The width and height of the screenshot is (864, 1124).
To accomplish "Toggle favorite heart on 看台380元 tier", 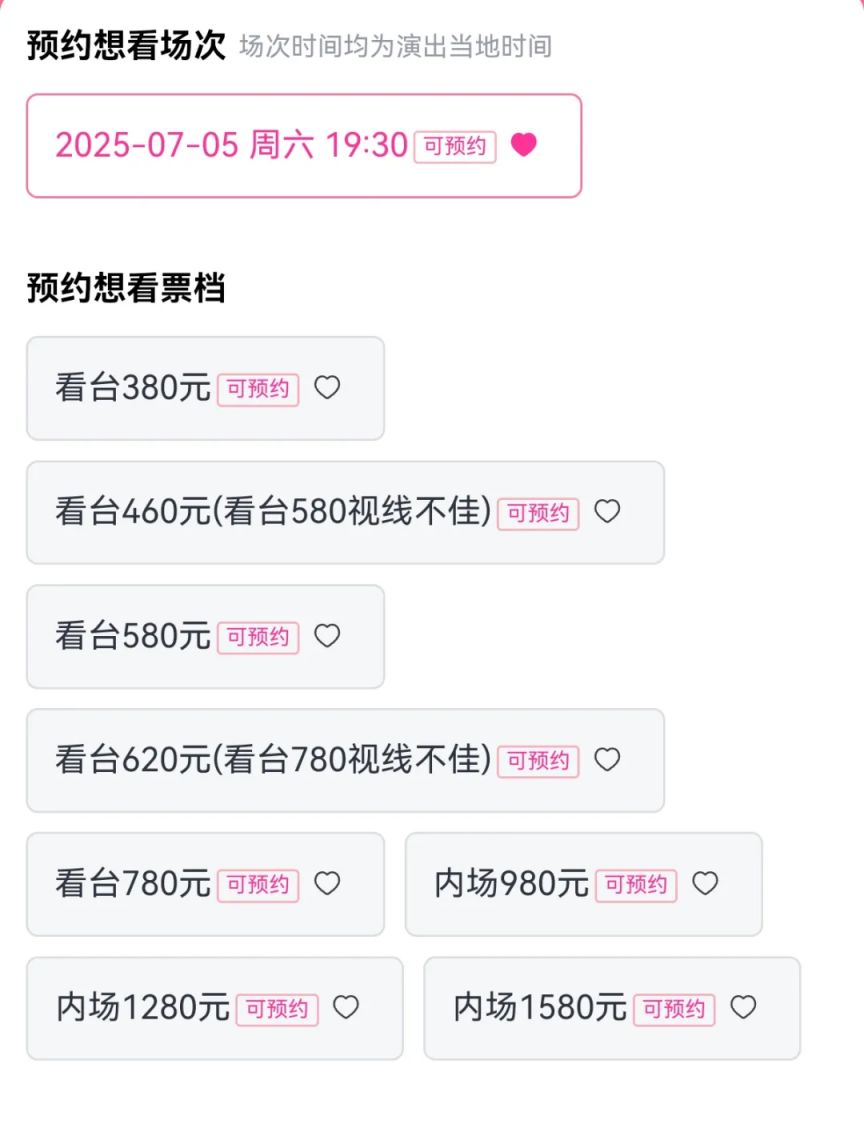I will pos(327,388).
